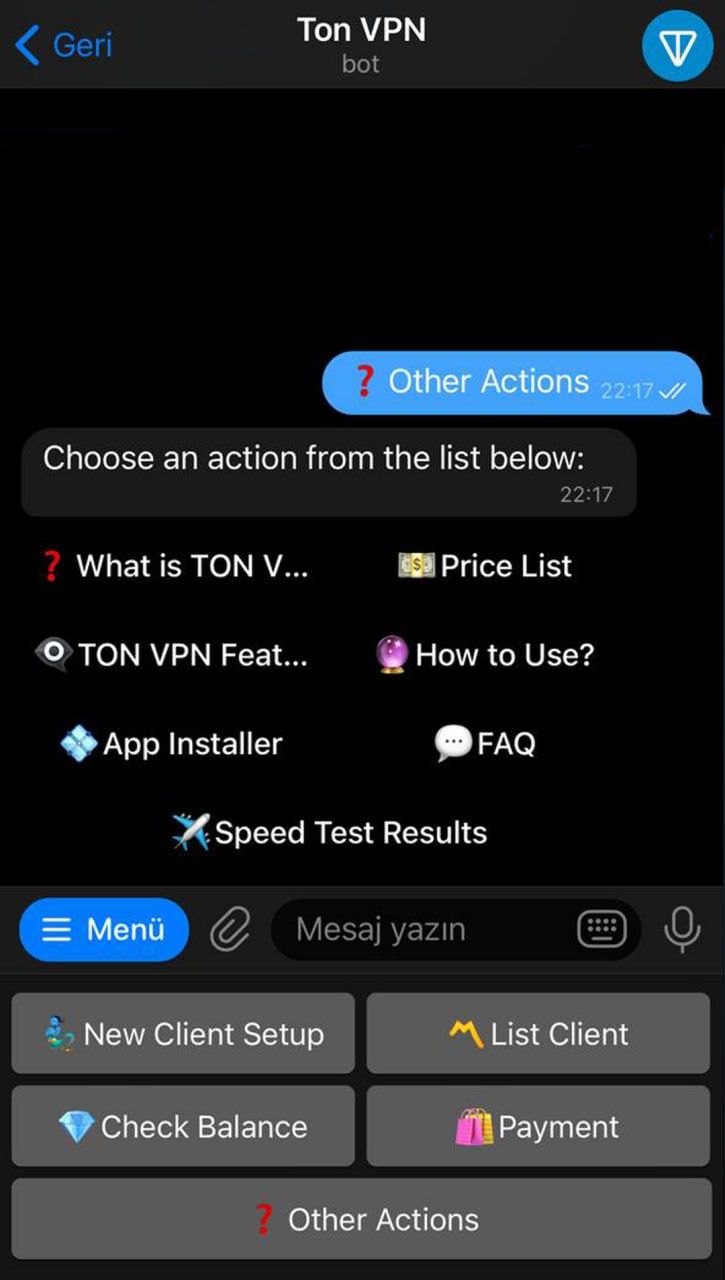Choose App Installer
725x1280 pixels.
174,744
